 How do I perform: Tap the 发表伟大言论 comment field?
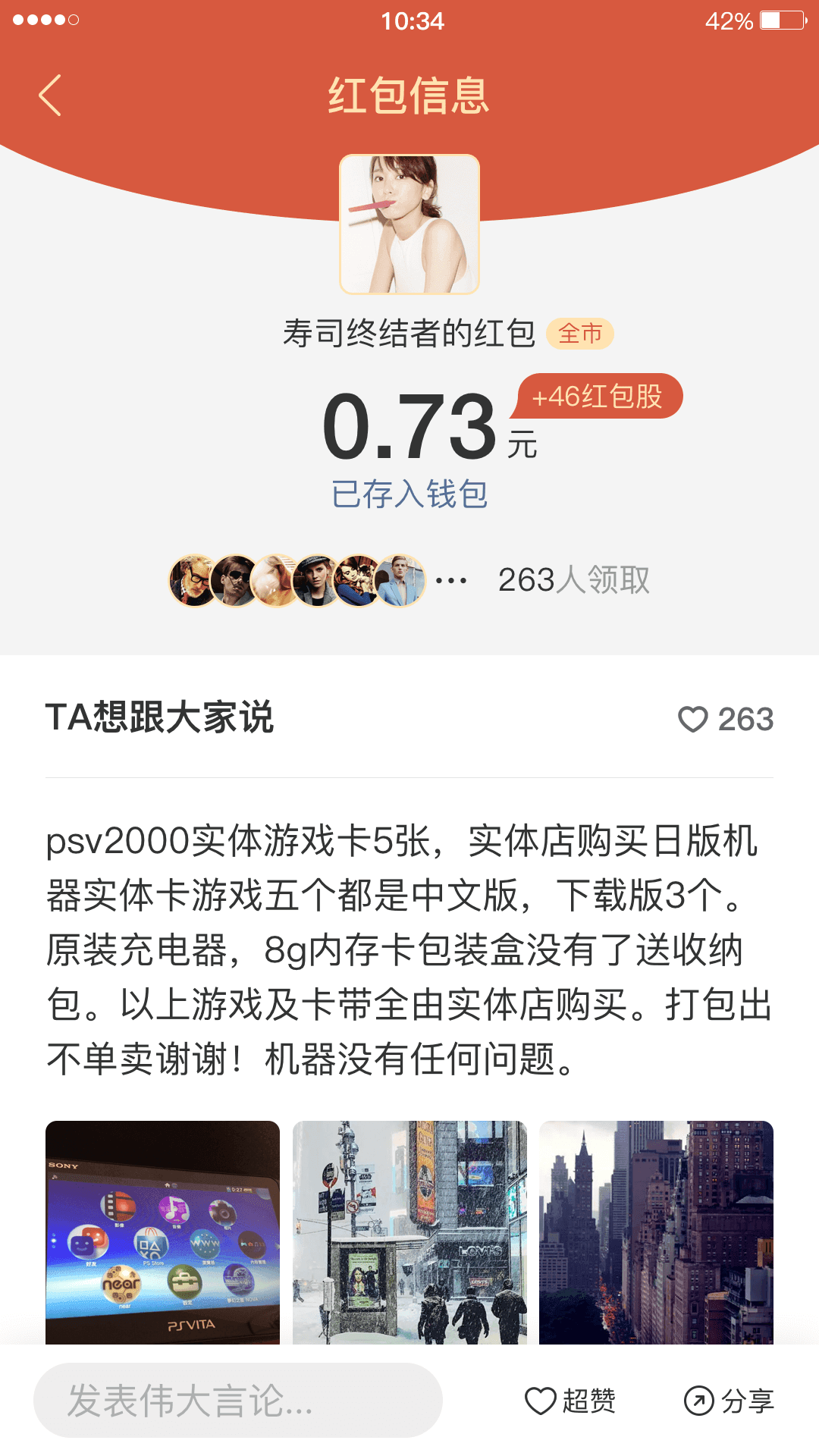click(x=238, y=1400)
